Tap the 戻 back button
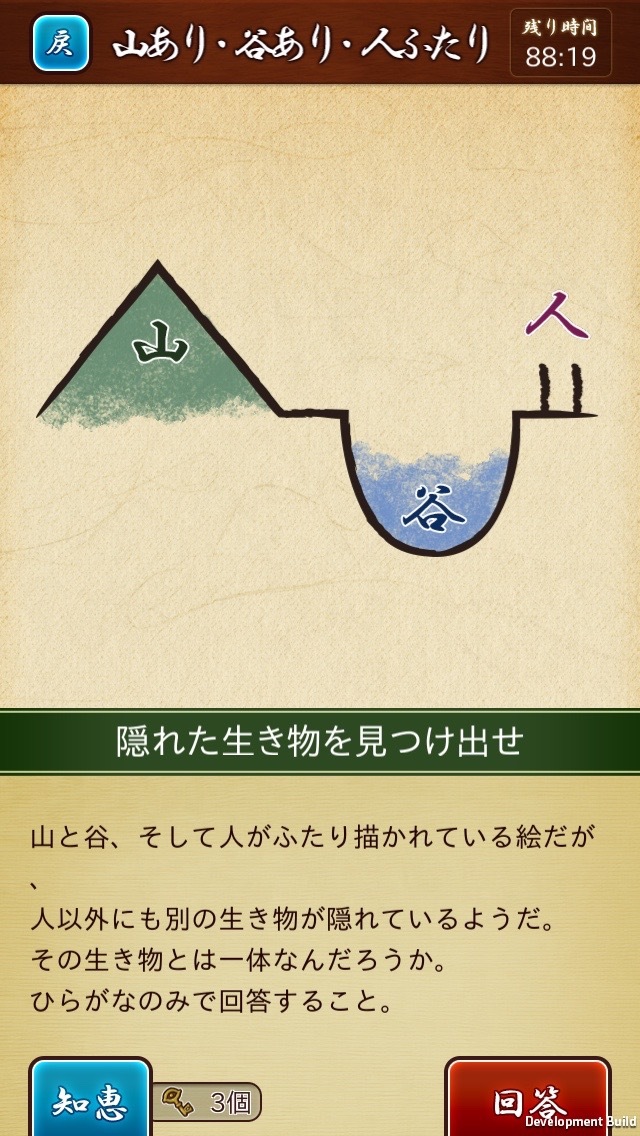Image resolution: width=640 pixels, height=1136 pixels. point(60,44)
